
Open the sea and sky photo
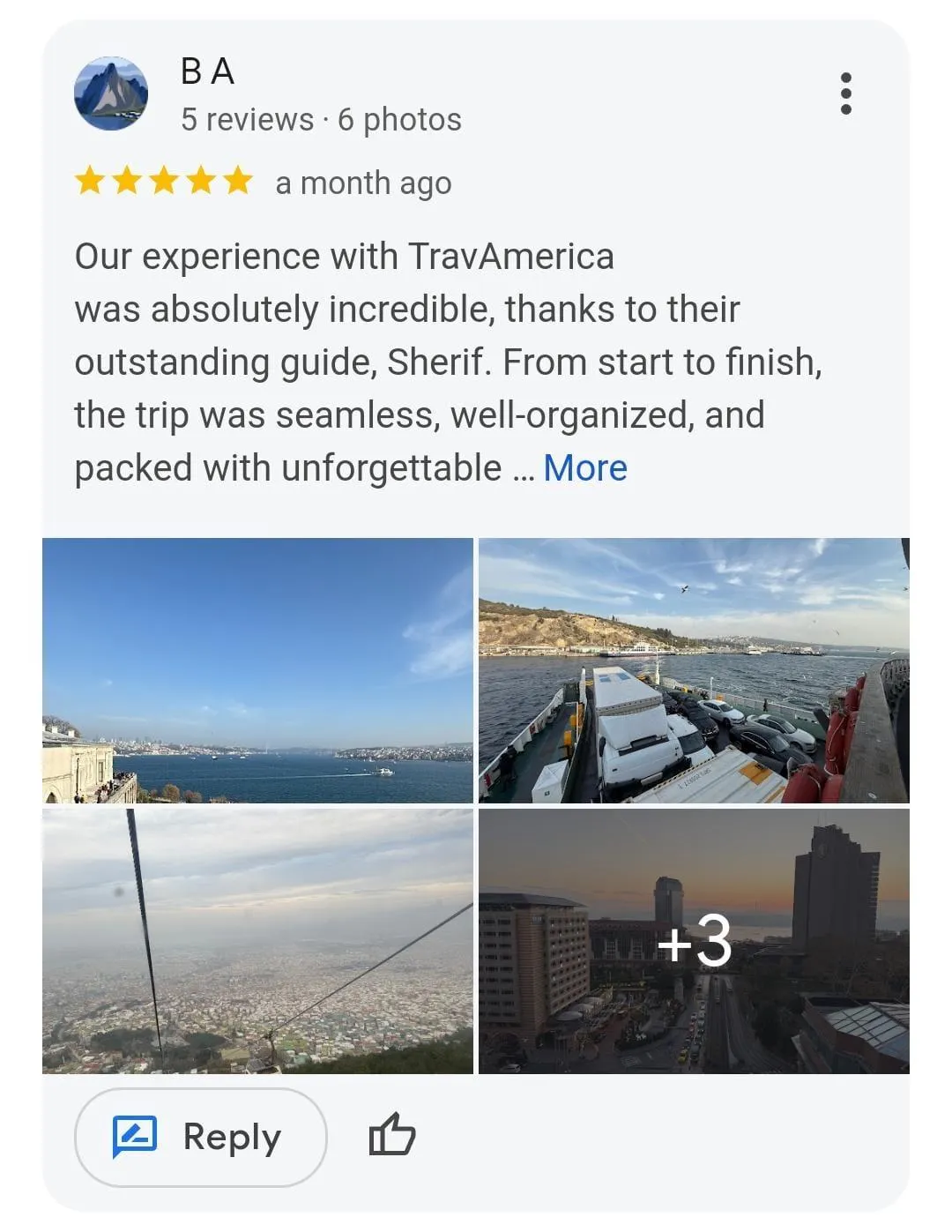click(x=257, y=670)
